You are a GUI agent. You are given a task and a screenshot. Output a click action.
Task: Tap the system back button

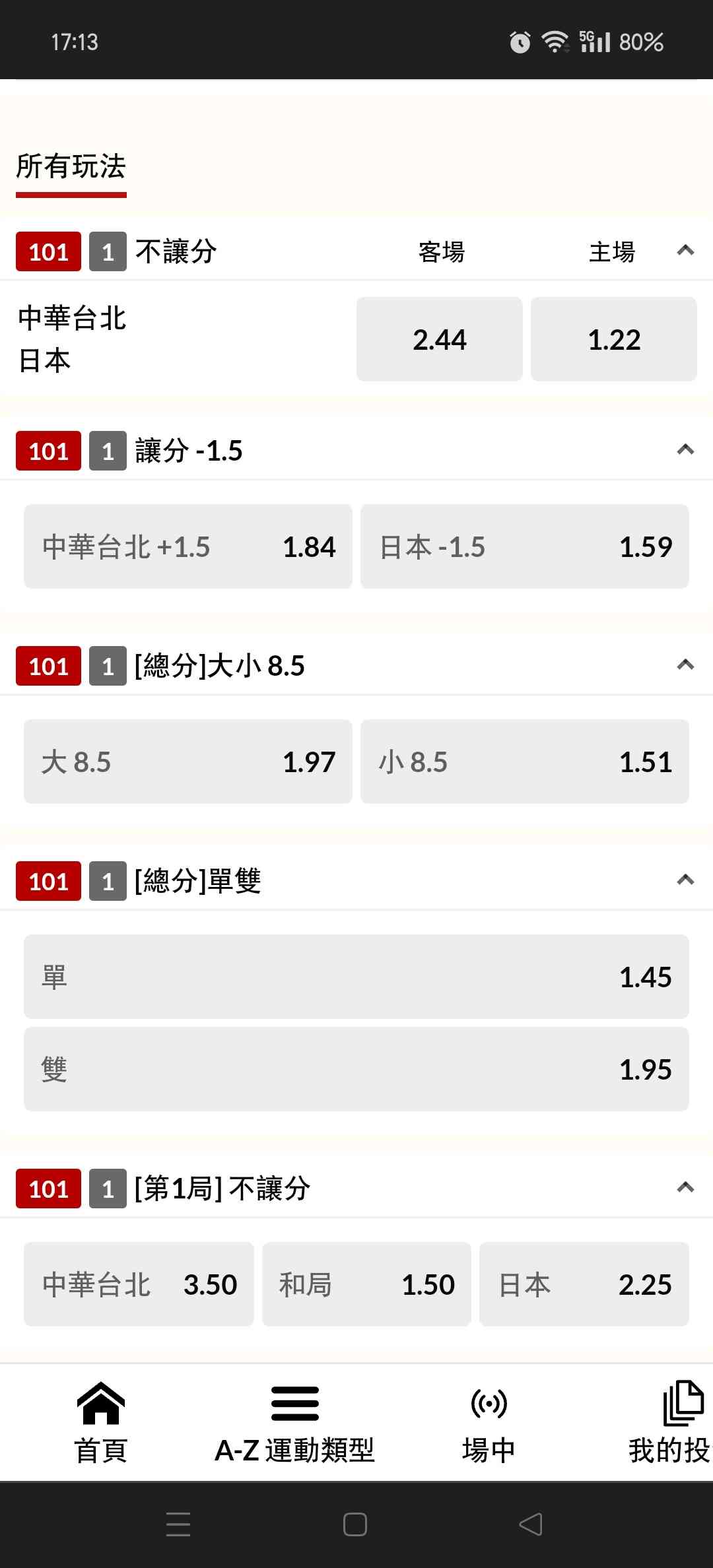click(531, 1524)
